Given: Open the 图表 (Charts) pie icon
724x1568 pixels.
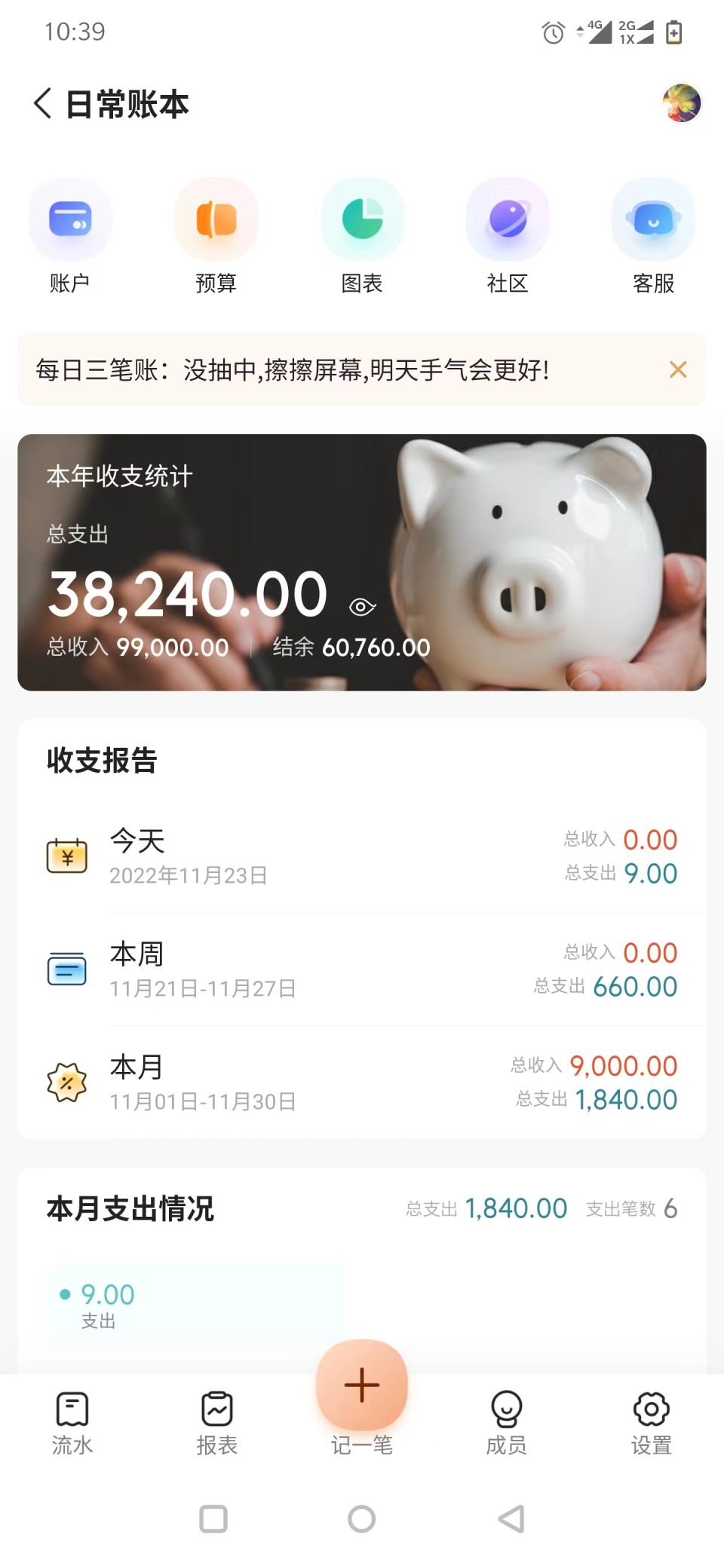Looking at the screenshot, I should (x=363, y=219).
